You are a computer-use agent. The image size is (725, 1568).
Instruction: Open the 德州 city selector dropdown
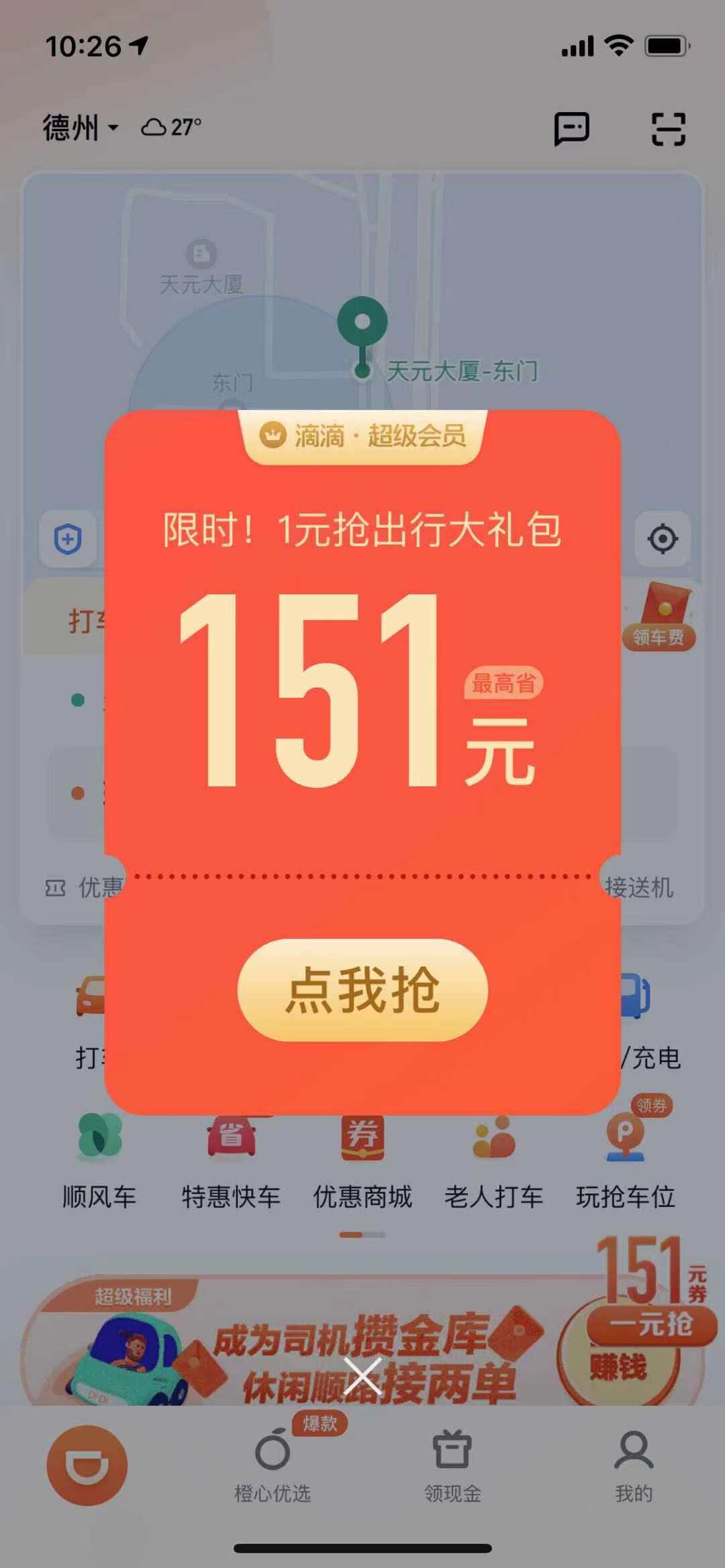81,127
